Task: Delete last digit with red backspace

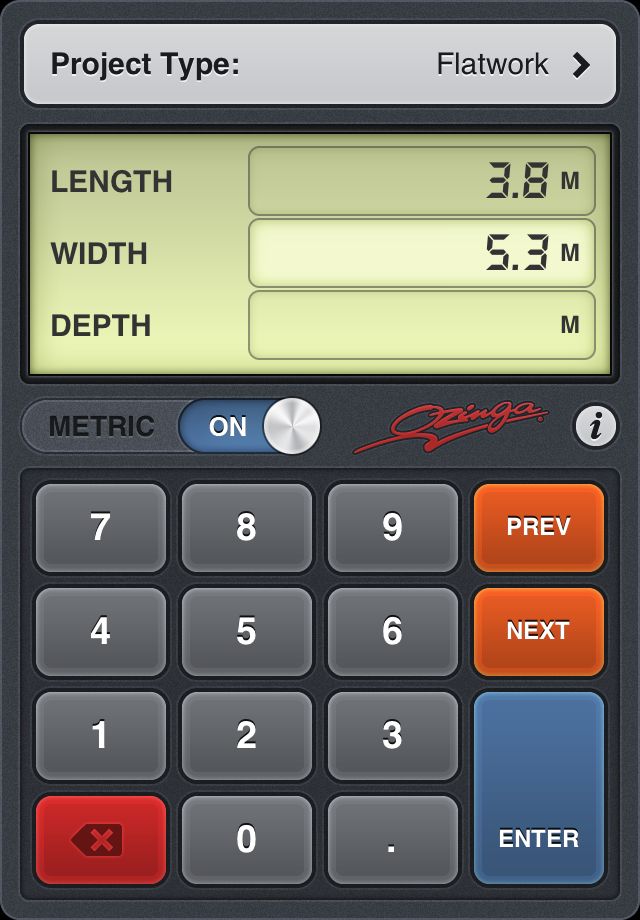Action: 101,839
